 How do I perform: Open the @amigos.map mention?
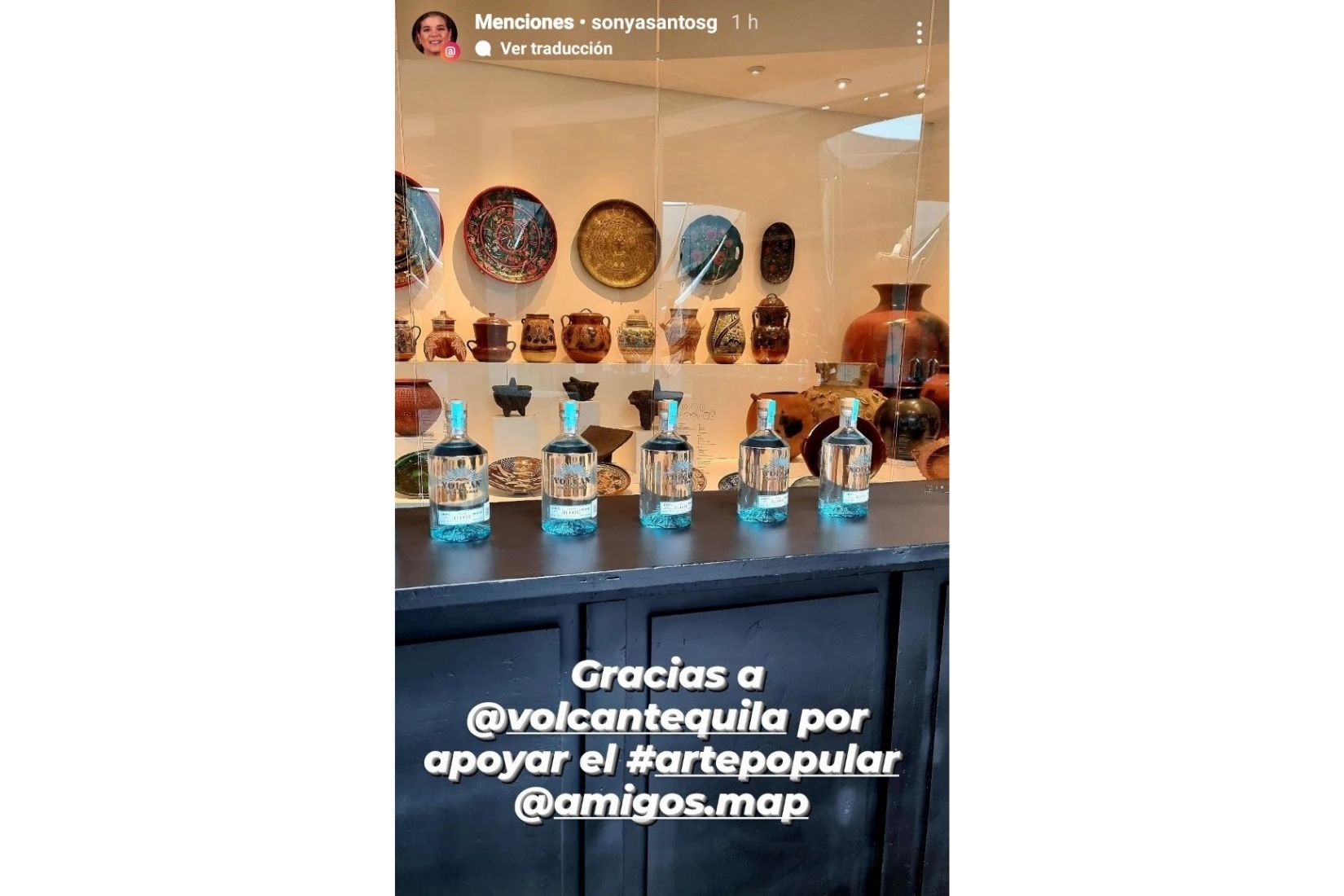[661, 803]
